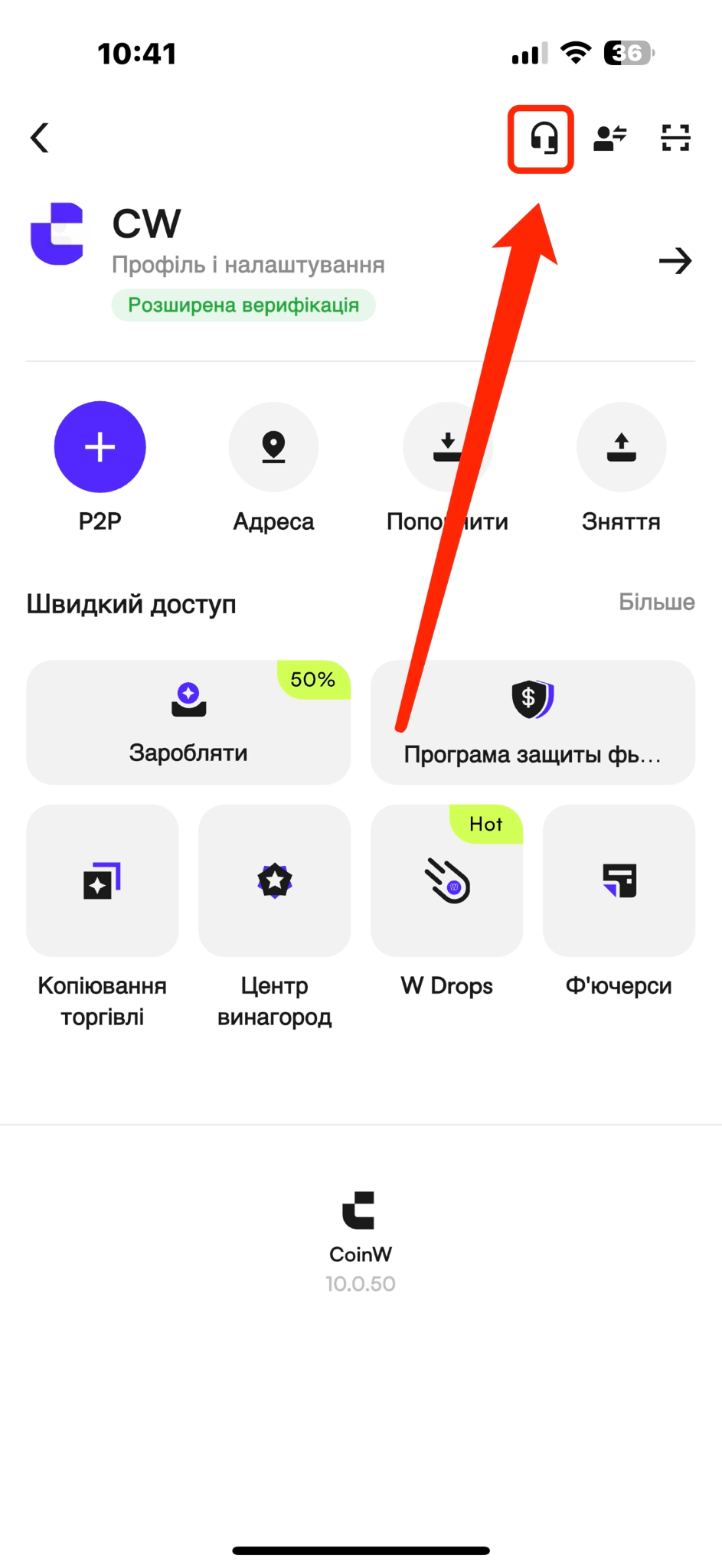Tap the switch account icon

click(610, 138)
